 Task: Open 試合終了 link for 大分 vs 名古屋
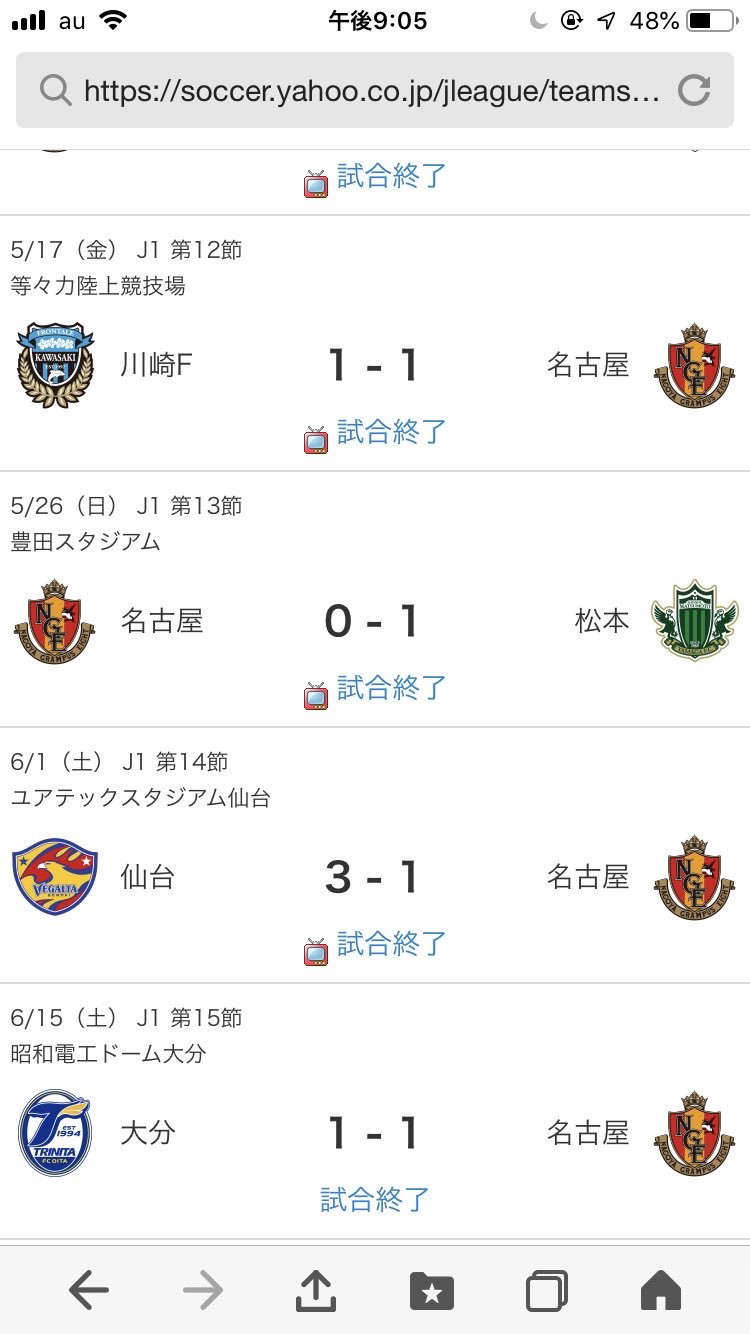[x=375, y=1199]
